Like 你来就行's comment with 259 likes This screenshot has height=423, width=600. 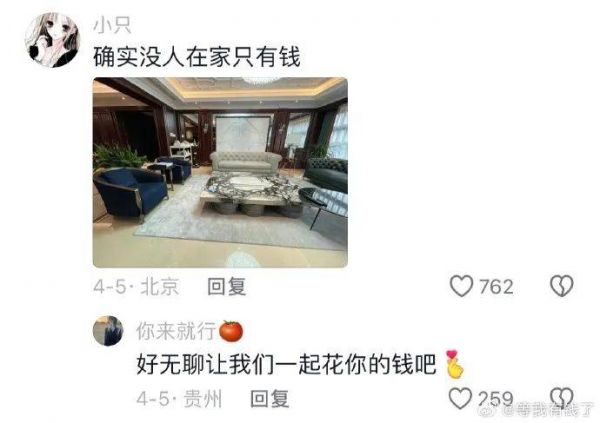(x=461, y=398)
